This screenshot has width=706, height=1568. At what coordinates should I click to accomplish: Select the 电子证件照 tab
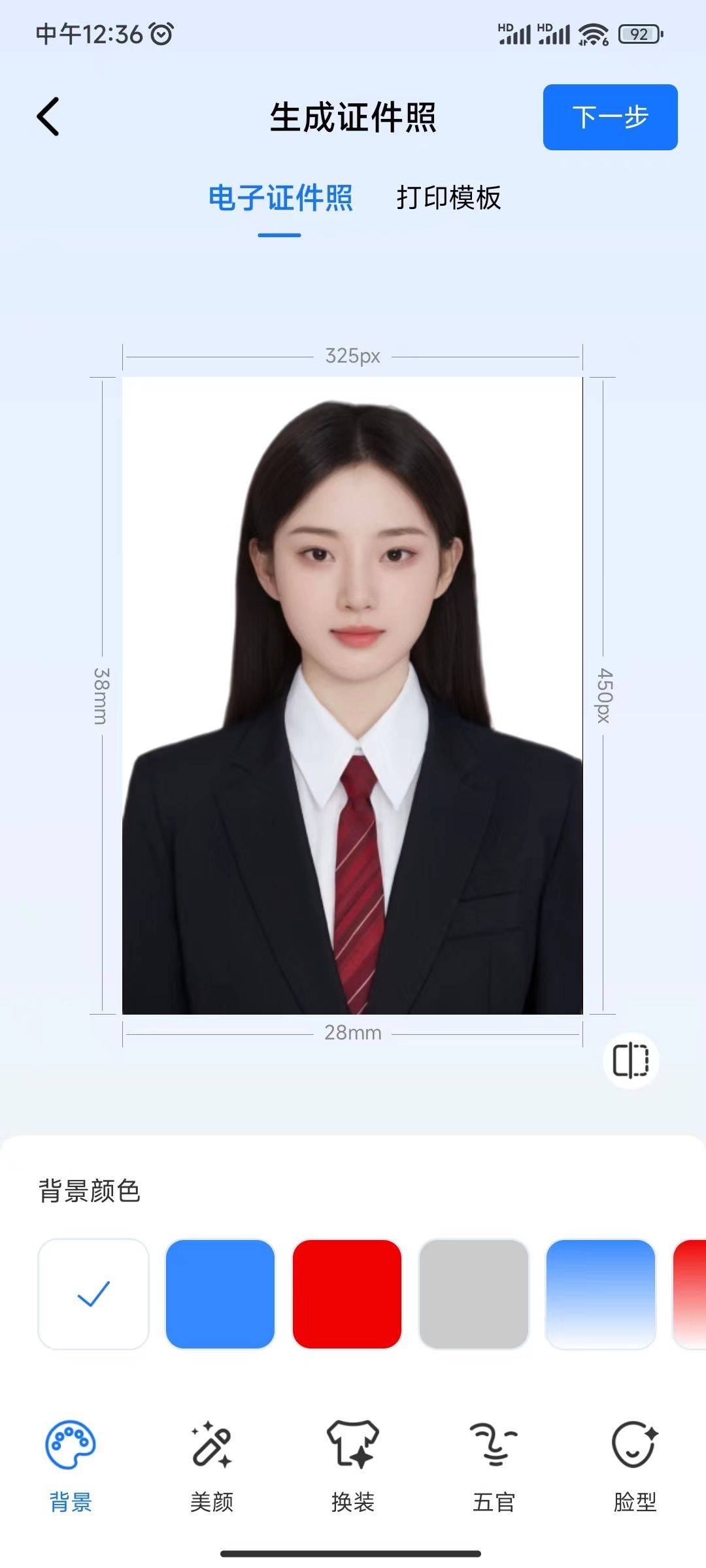[280, 198]
